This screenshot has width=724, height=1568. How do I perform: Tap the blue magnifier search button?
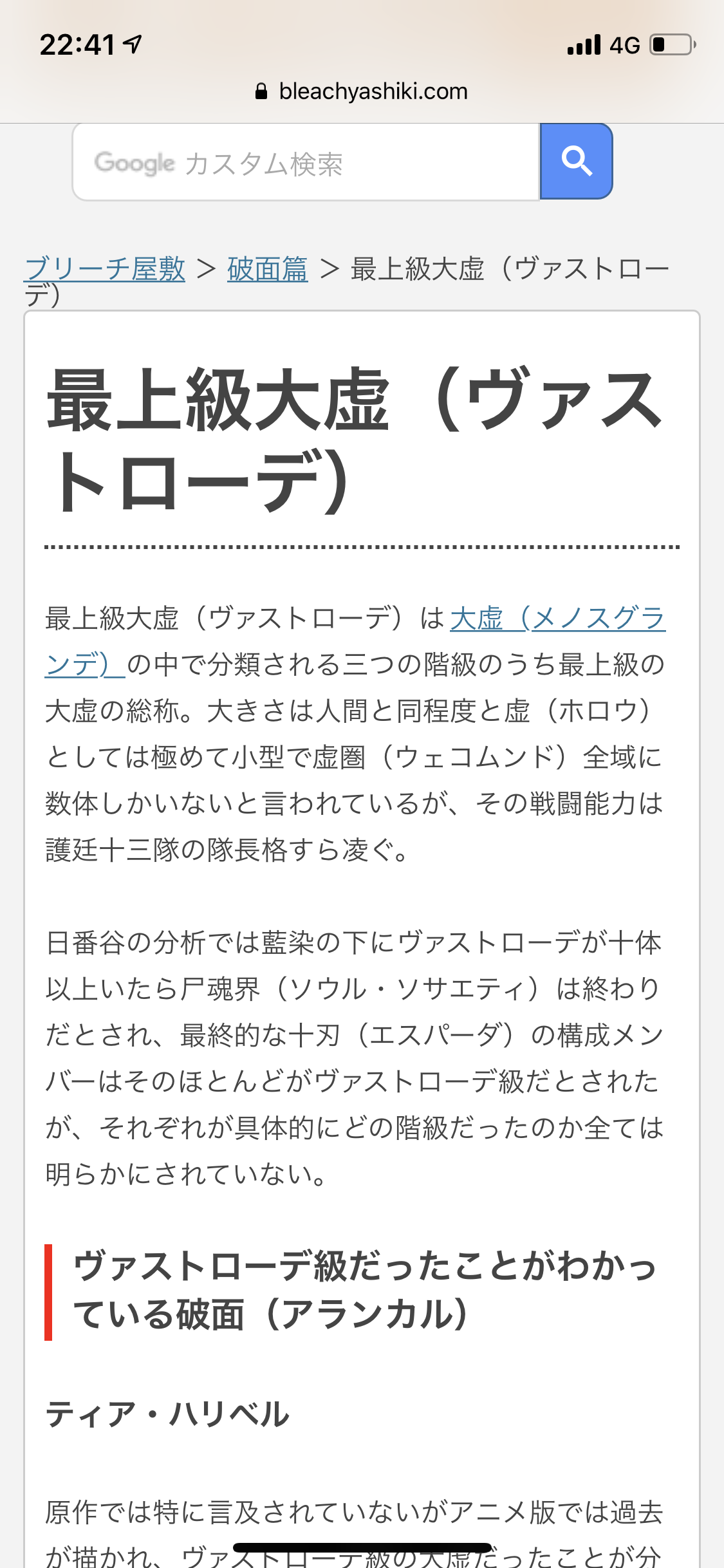click(x=576, y=161)
